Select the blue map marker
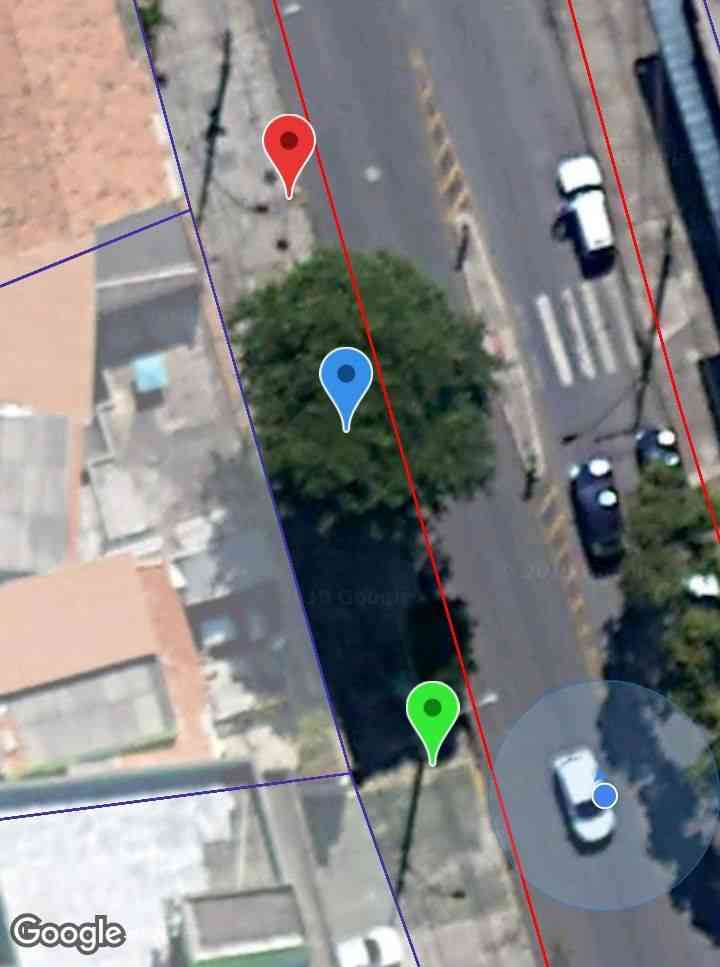720x967 pixels. point(346,379)
